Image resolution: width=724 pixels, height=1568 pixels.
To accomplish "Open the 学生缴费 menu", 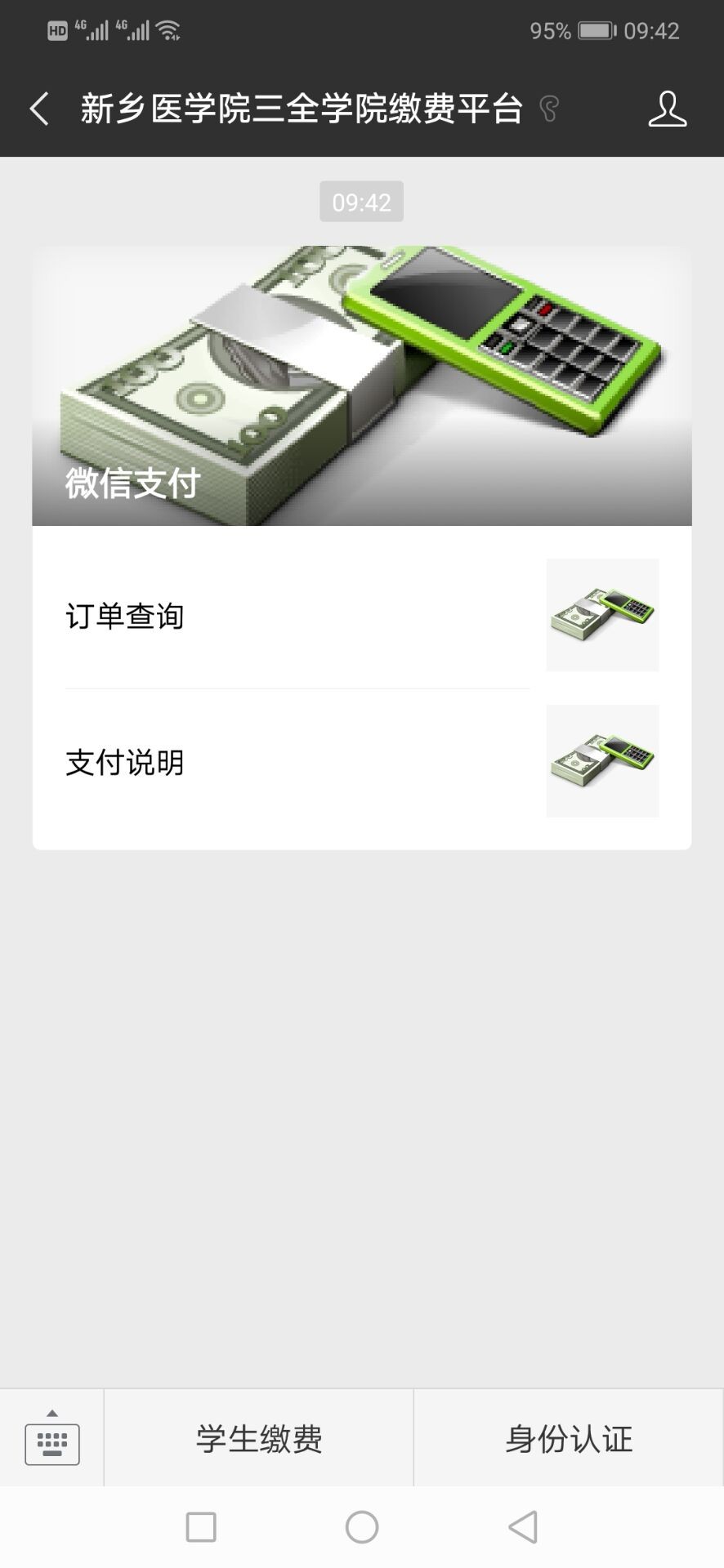I will click(259, 1438).
